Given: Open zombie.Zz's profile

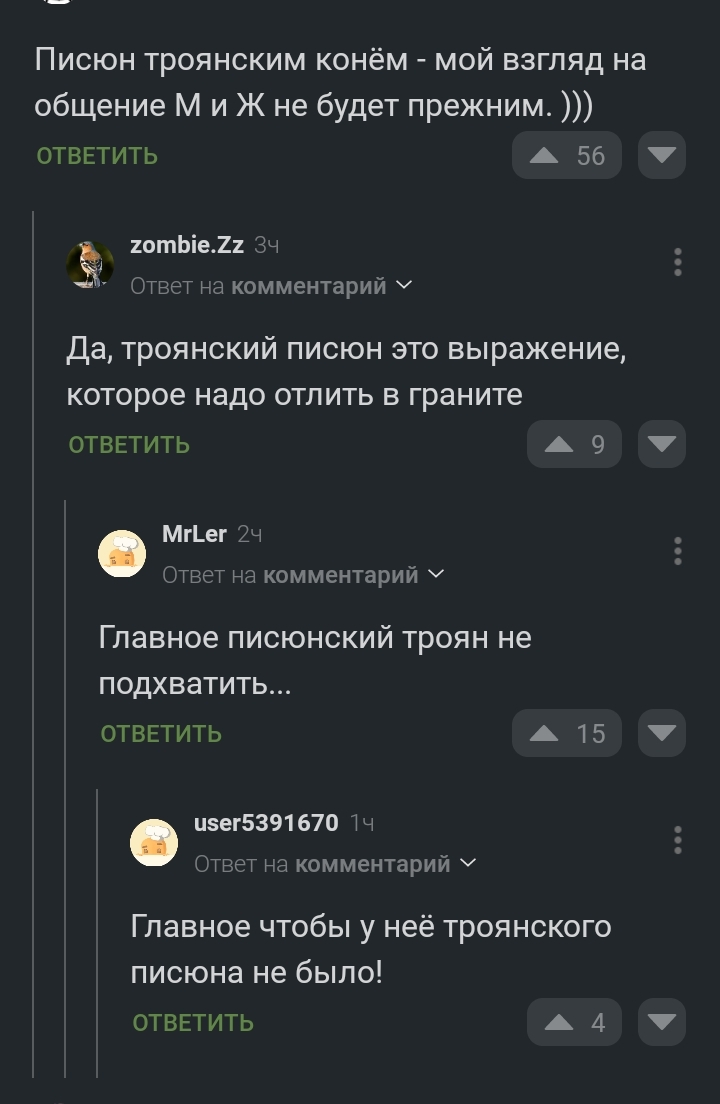Looking at the screenshot, I should [187, 244].
